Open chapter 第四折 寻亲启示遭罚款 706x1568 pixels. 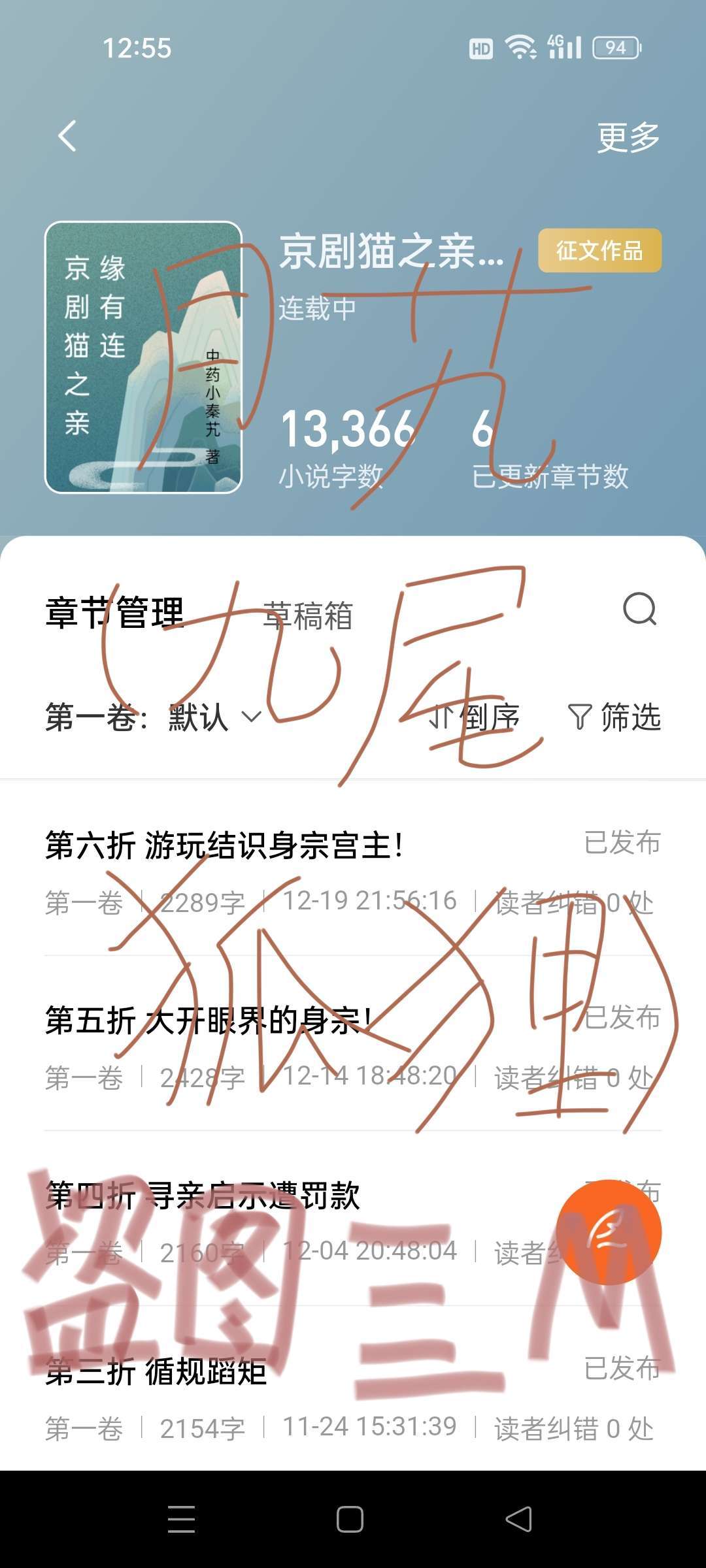pyautogui.click(x=203, y=1196)
